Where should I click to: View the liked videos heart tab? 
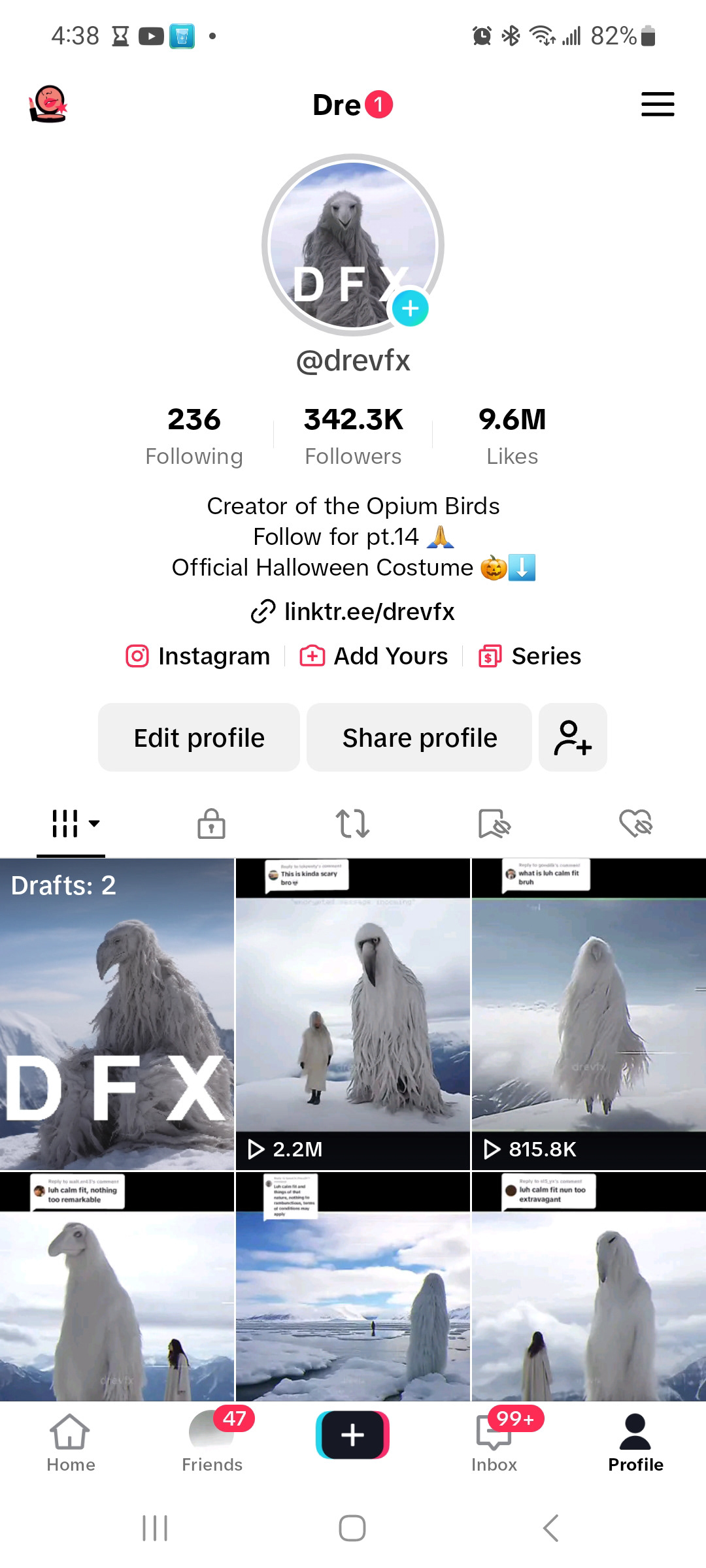click(635, 823)
